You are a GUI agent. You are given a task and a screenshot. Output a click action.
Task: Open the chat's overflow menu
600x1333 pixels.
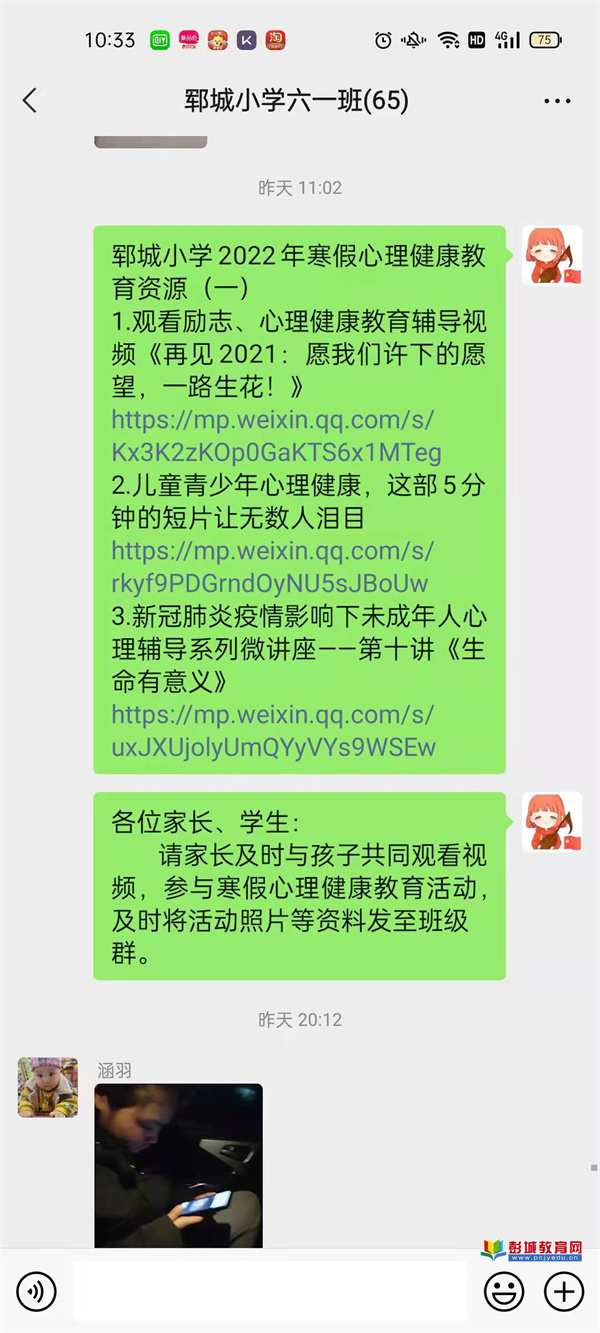(556, 101)
